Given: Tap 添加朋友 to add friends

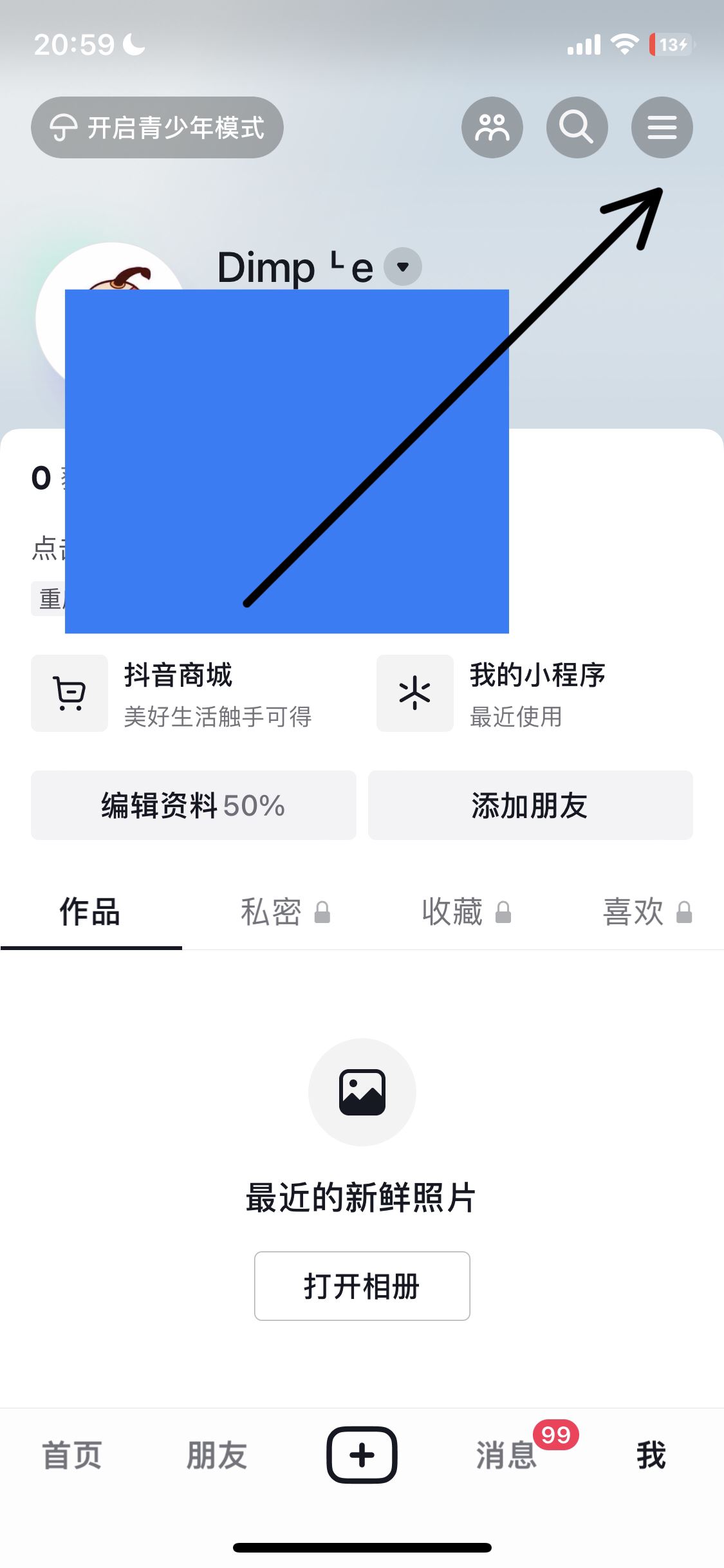Looking at the screenshot, I should tap(529, 805).
